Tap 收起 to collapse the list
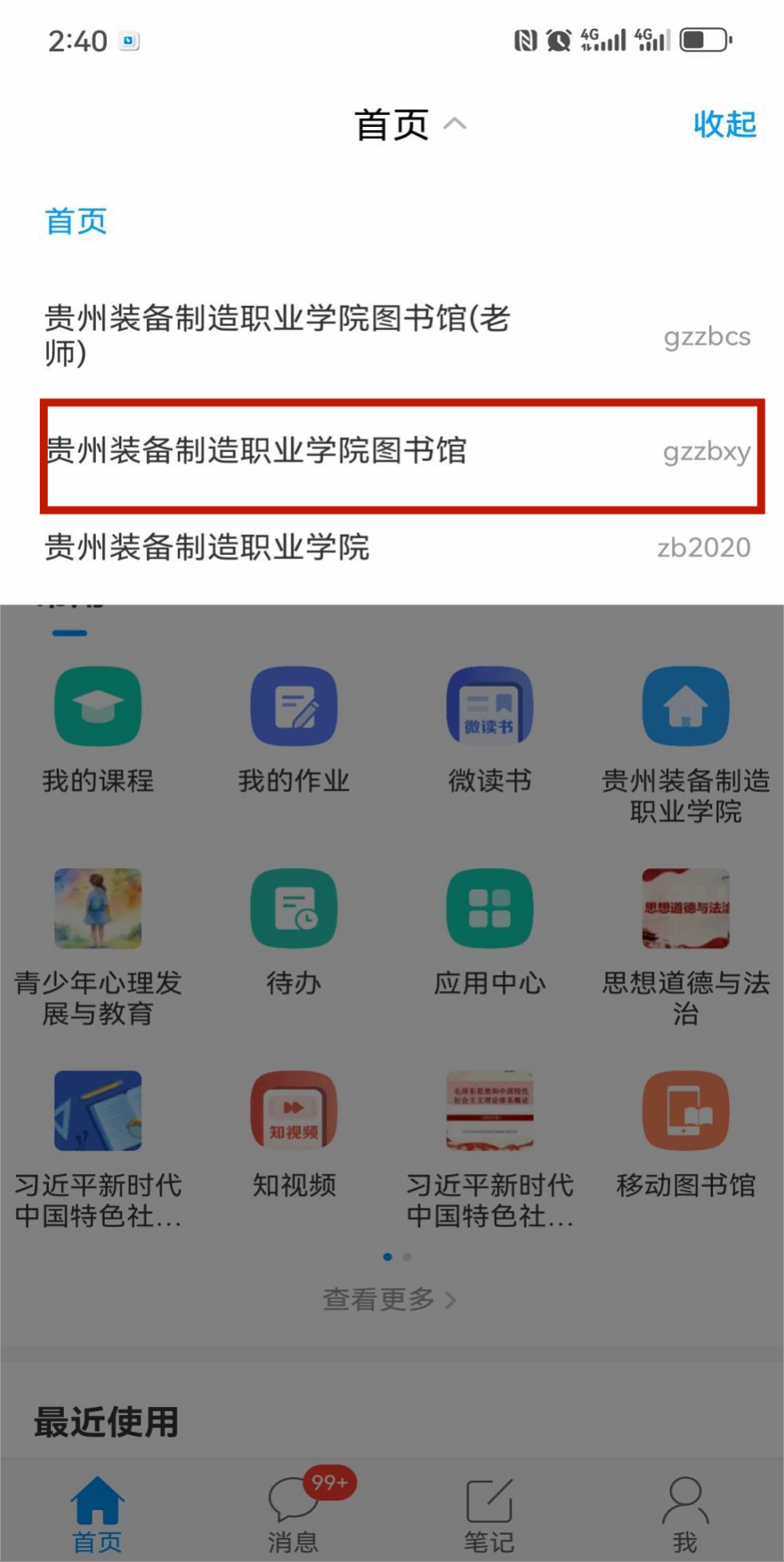784x1562 pixels. click(x=724, y=125)
